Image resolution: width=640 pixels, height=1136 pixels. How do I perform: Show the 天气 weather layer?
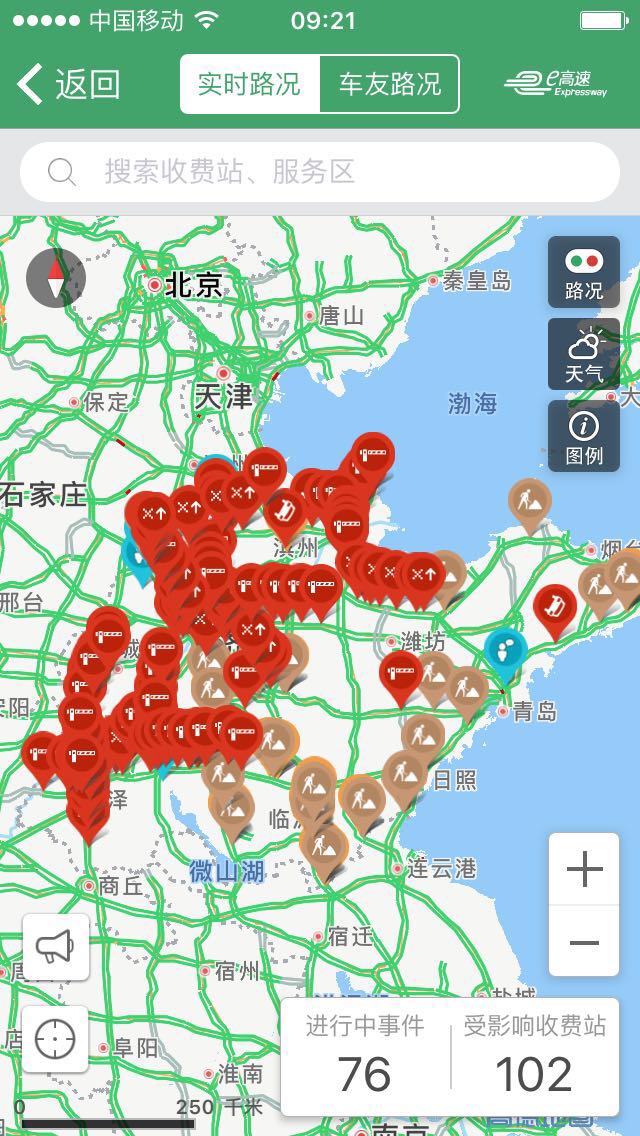(583, 354)
